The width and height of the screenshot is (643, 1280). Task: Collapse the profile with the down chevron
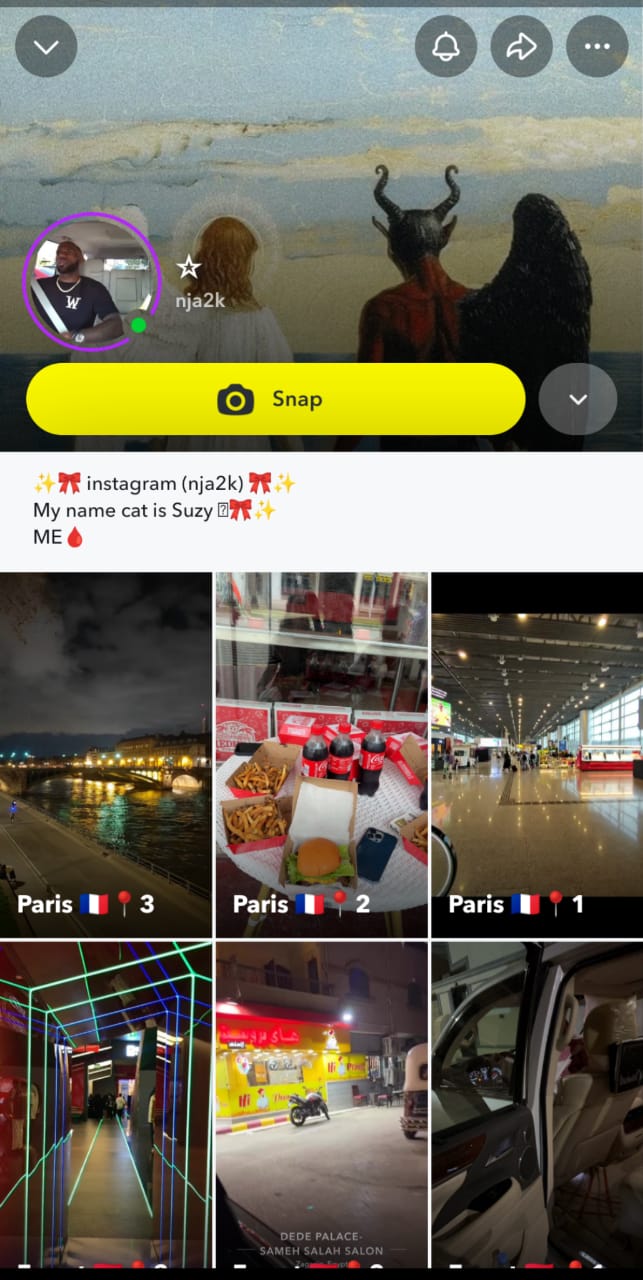click(46, 47)
